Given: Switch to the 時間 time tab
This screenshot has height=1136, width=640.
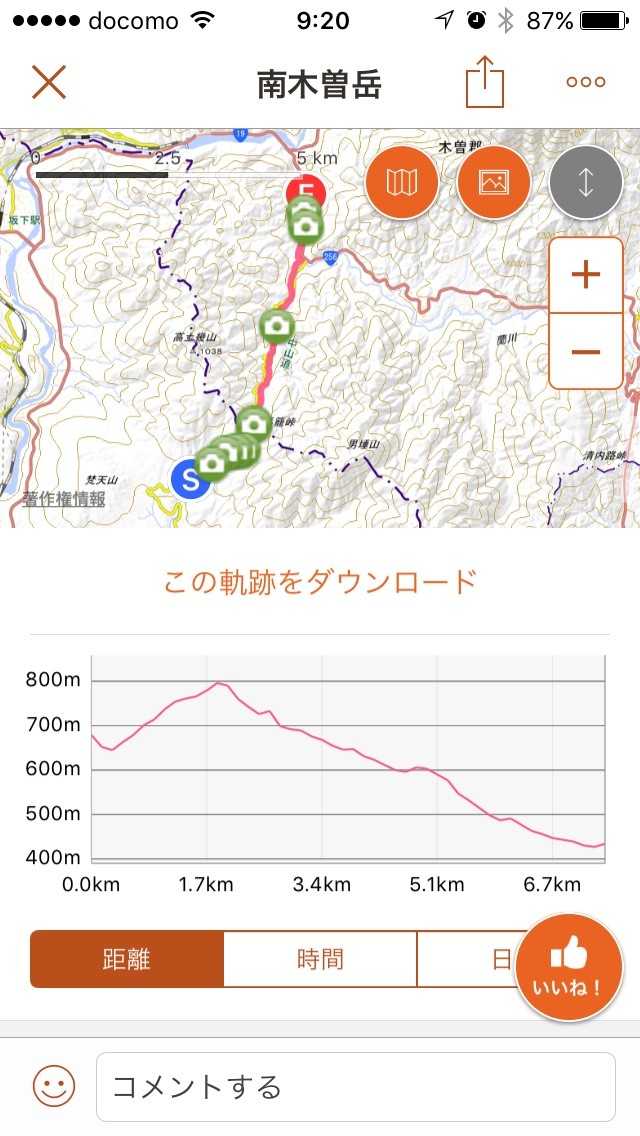Looking at the screenshot, I should click(320, 959).
